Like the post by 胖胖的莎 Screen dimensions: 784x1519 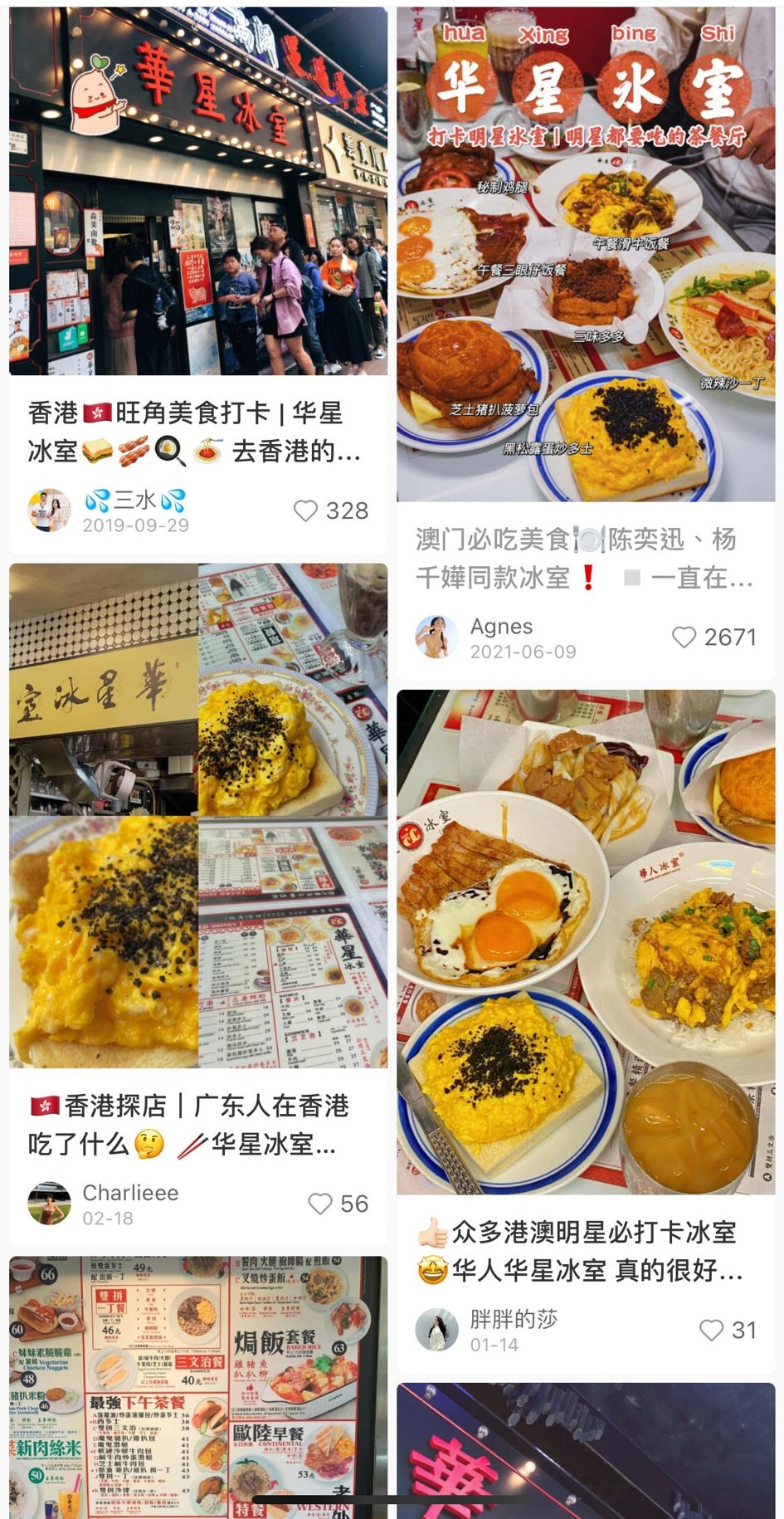(711, 1330)
